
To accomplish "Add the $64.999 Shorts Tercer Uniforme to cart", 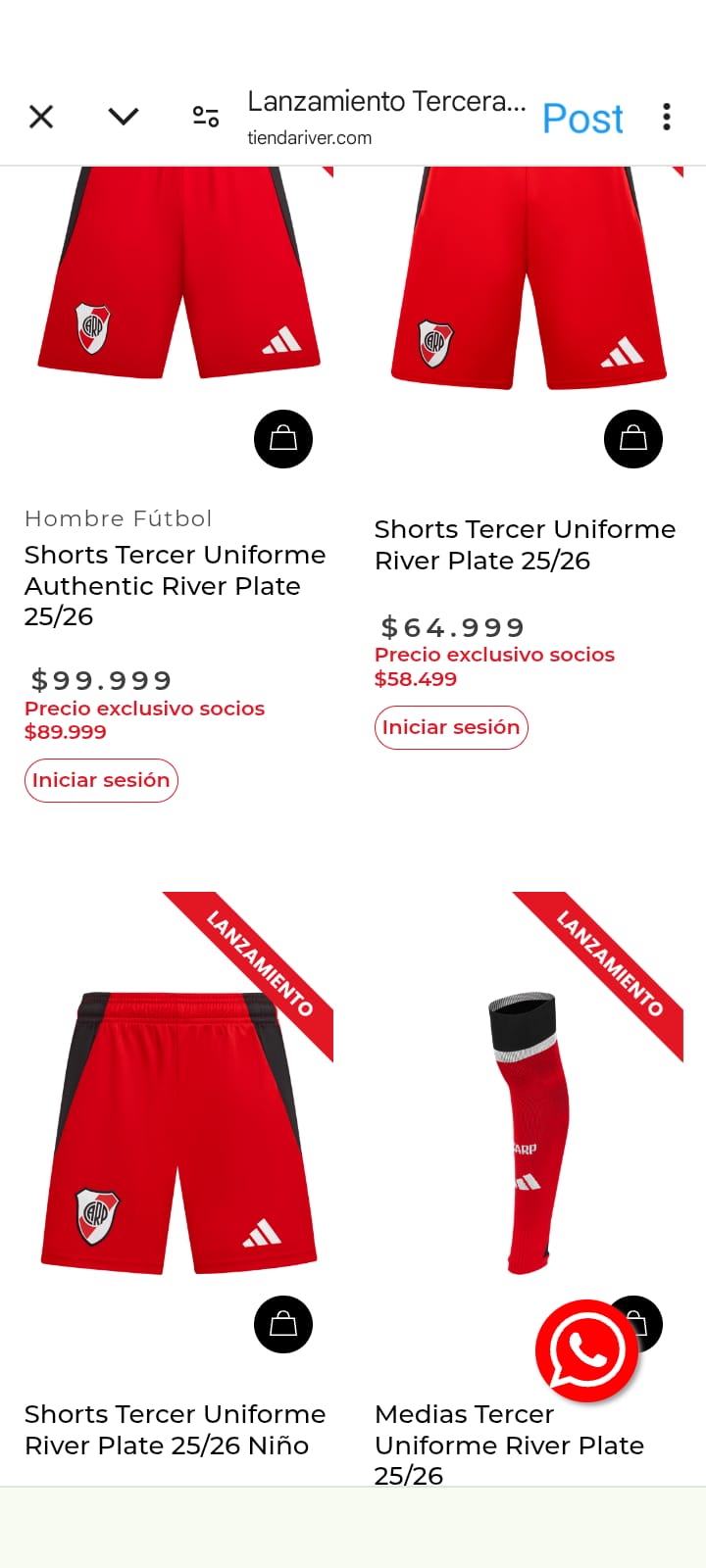I will click(x=633, y=438).
